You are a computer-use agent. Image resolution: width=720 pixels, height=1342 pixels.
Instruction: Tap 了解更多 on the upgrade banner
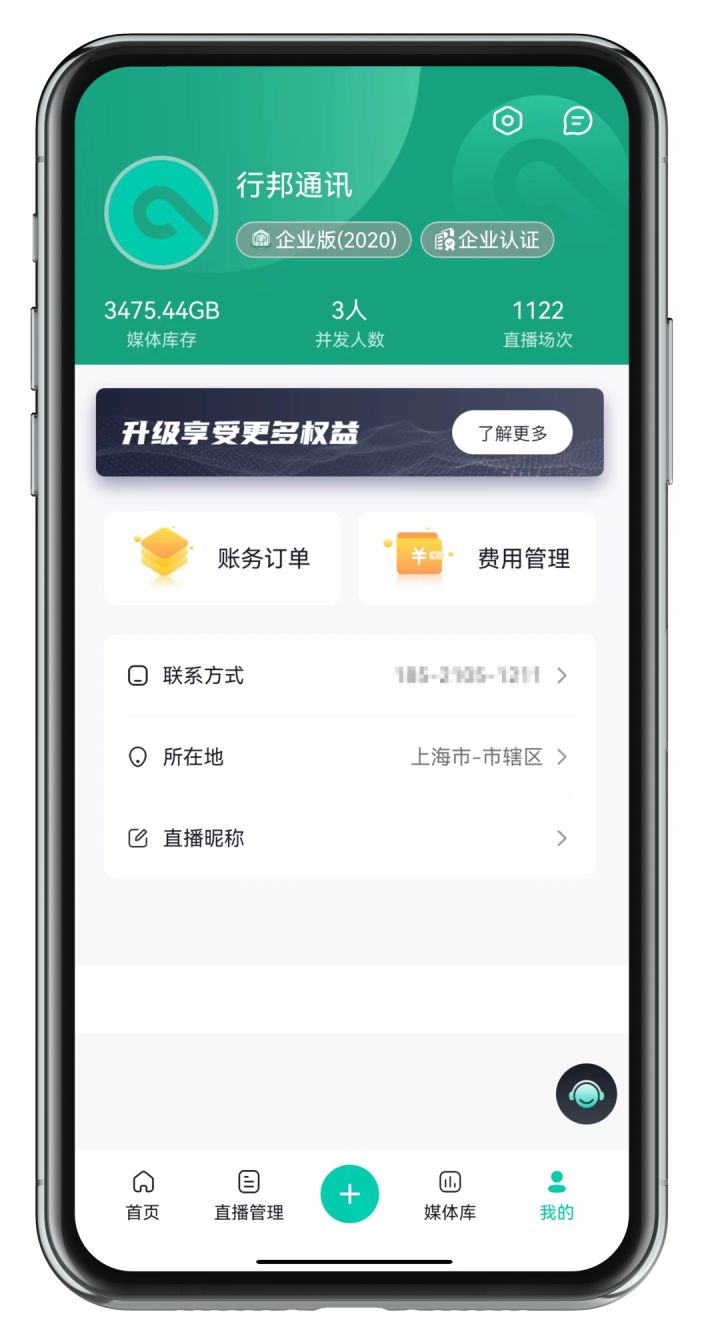coord(512,433)
